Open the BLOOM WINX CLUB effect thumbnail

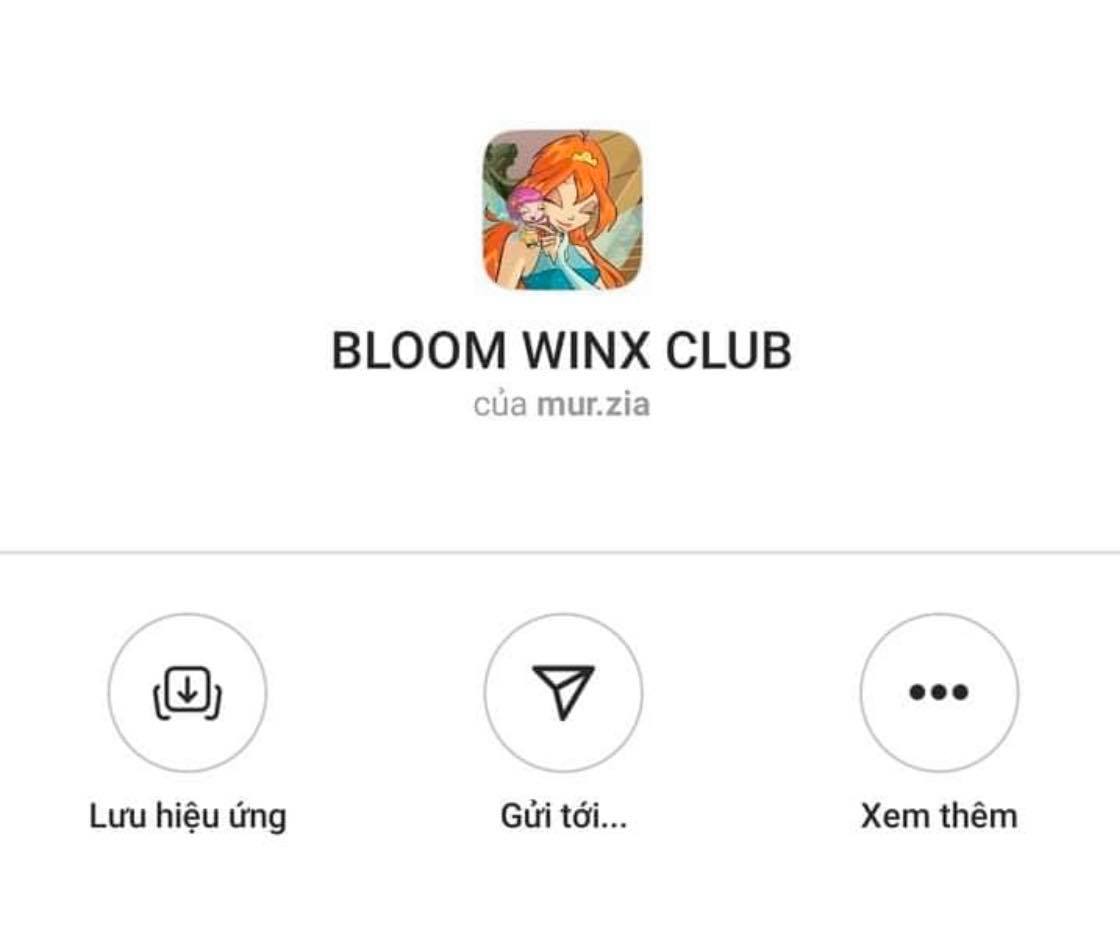(x=562, y=209)
